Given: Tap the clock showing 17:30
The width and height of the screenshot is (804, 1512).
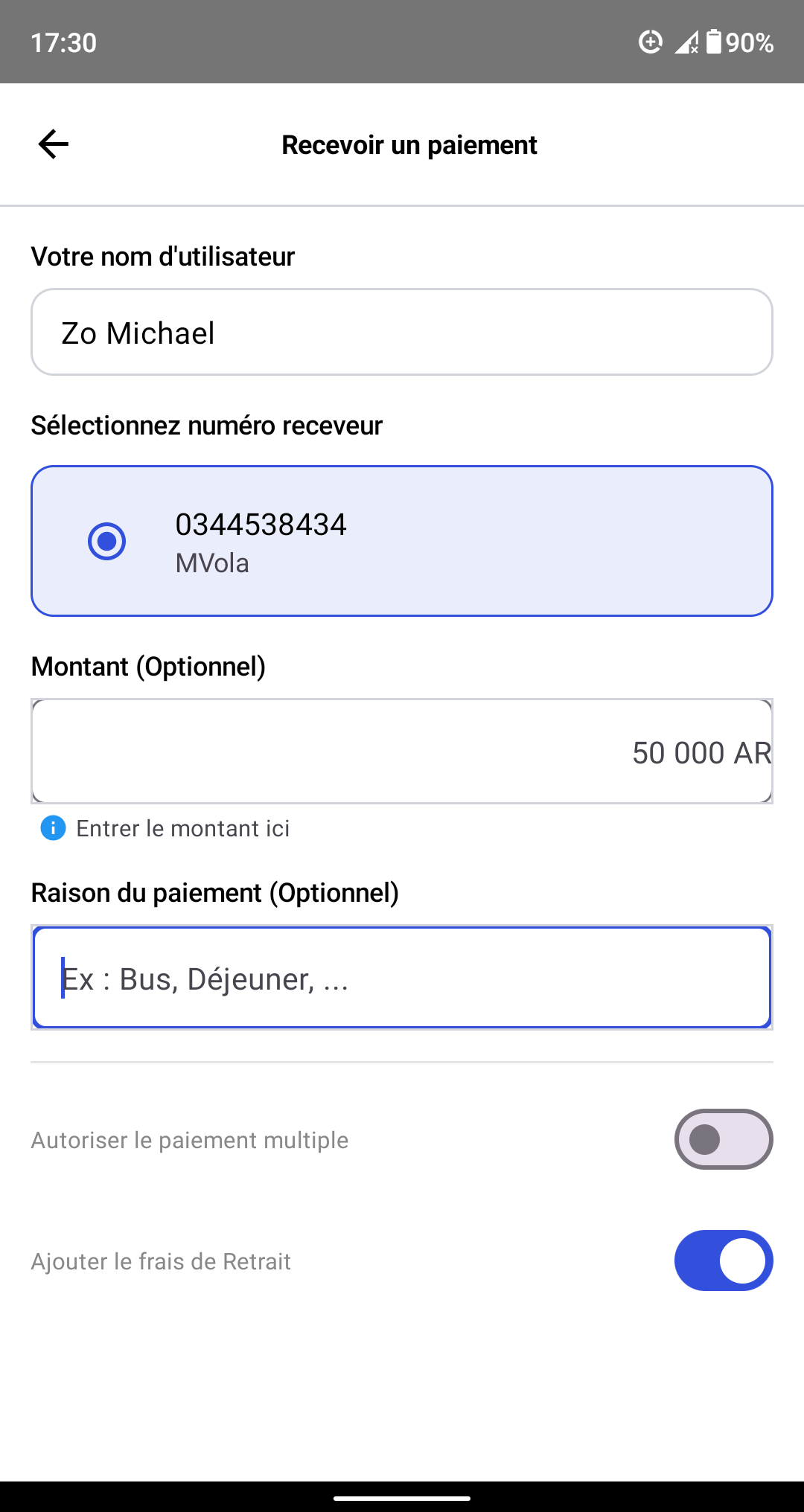Looking at the screenshot, I should 63,42.
